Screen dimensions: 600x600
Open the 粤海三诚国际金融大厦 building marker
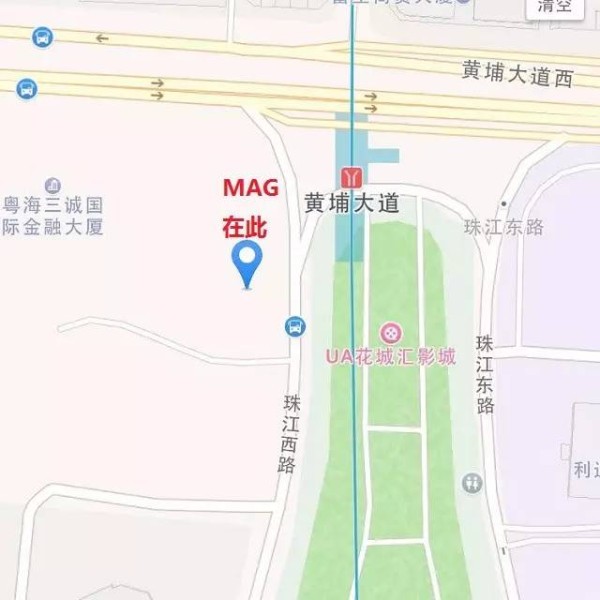52,186
